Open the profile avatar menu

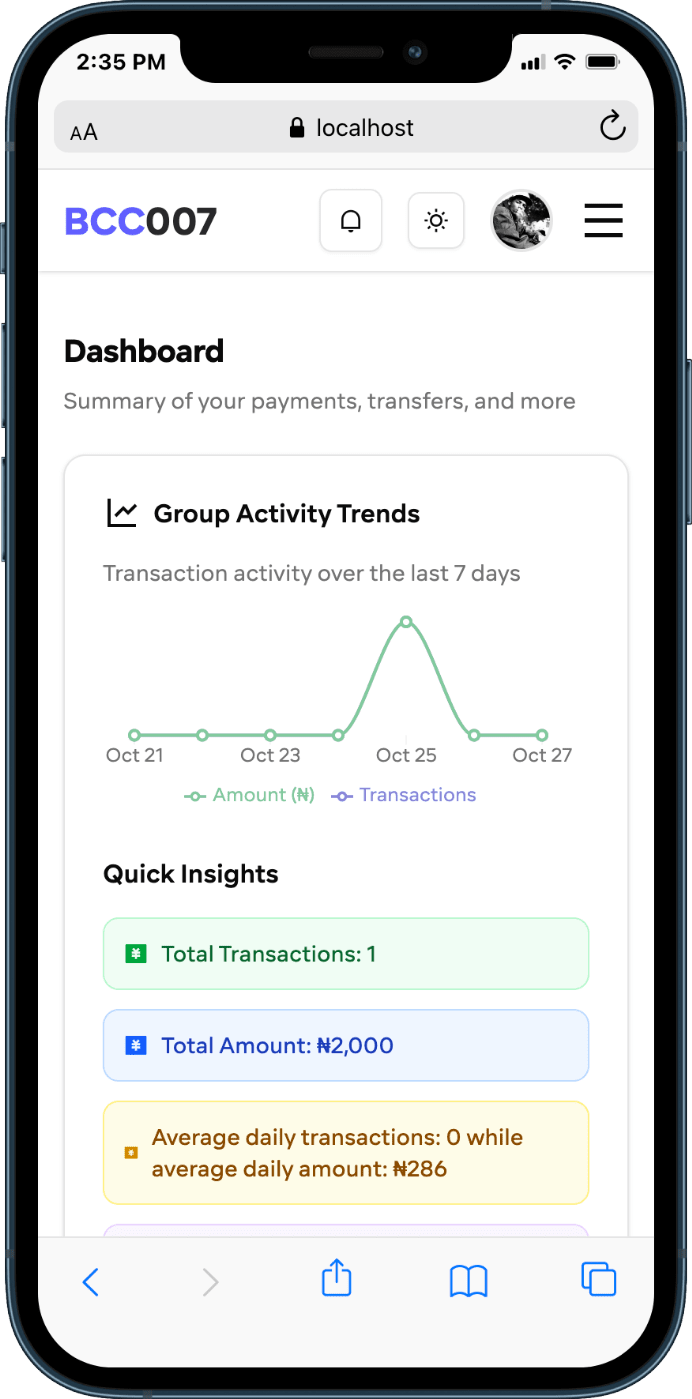pos(522,220)
